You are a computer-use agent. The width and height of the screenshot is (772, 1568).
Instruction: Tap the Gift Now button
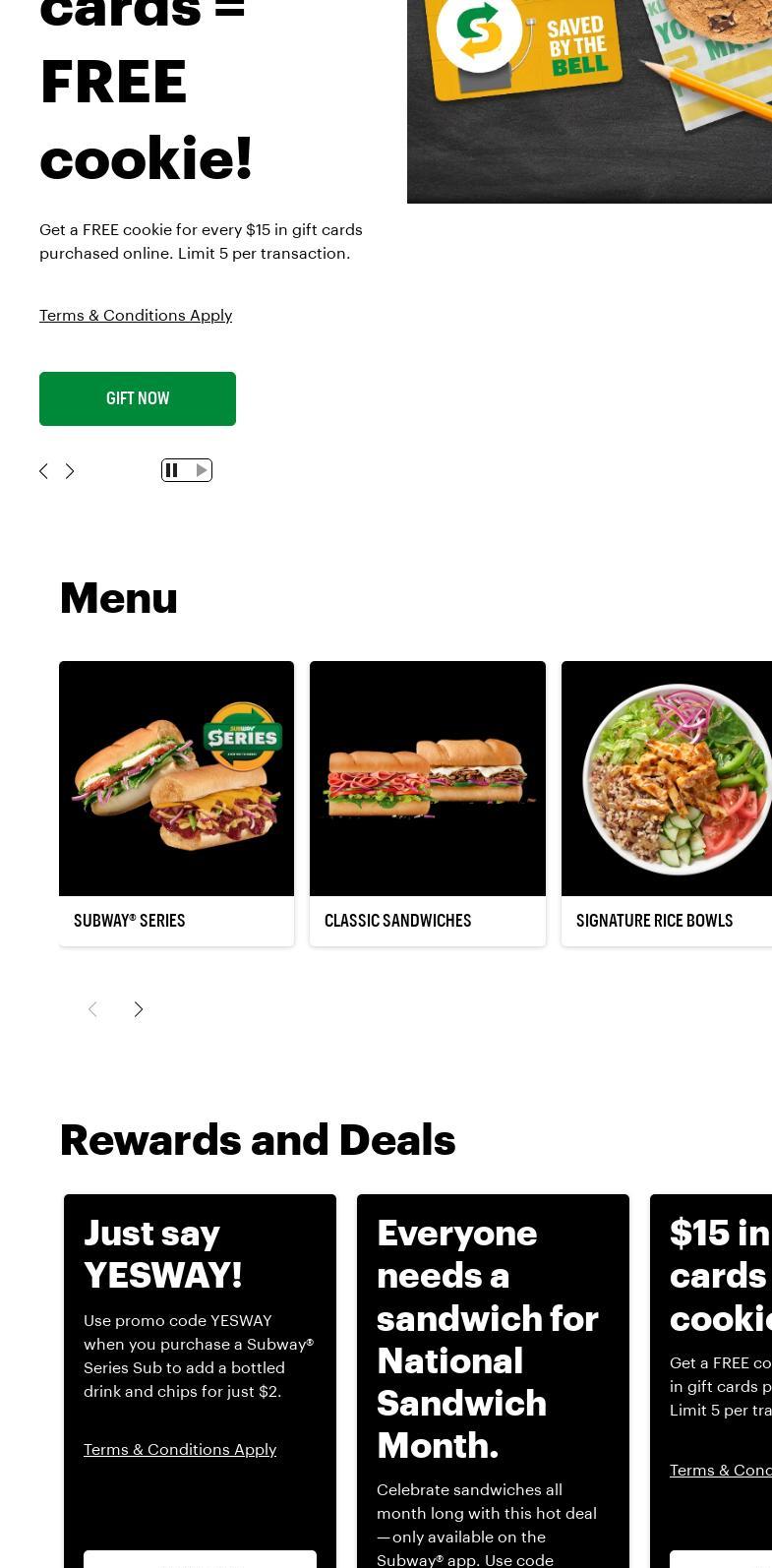click(x=138, y=398)
